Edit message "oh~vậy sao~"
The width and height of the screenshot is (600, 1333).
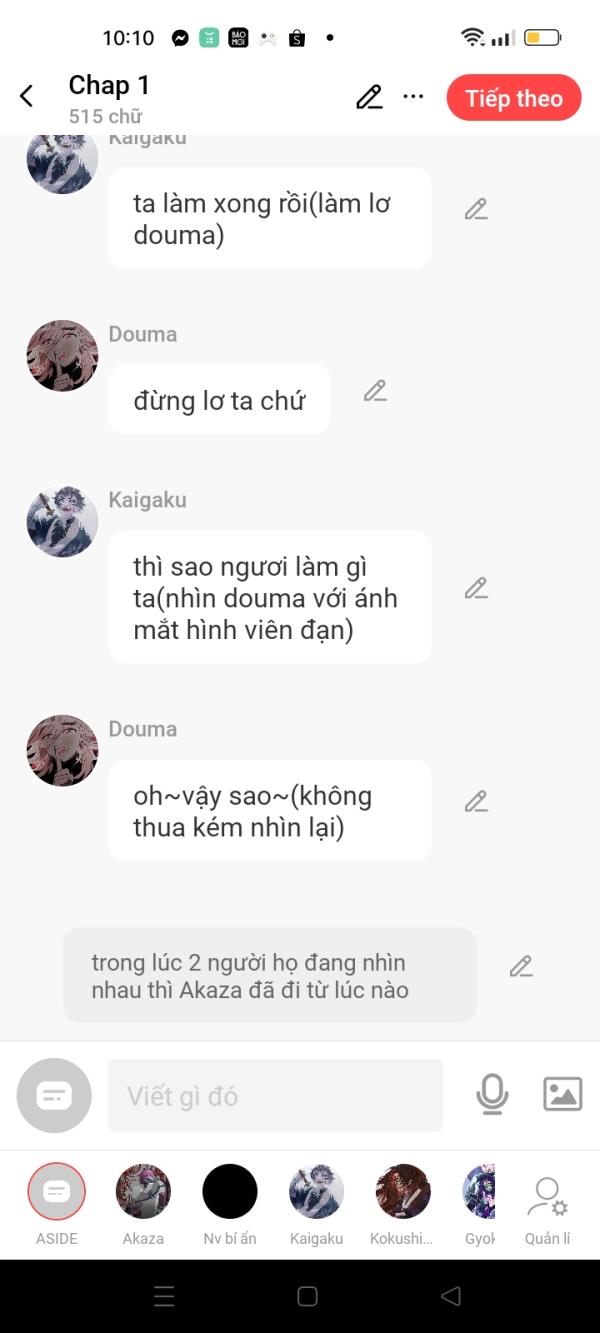pyautogui.click(x=476, y=801)
